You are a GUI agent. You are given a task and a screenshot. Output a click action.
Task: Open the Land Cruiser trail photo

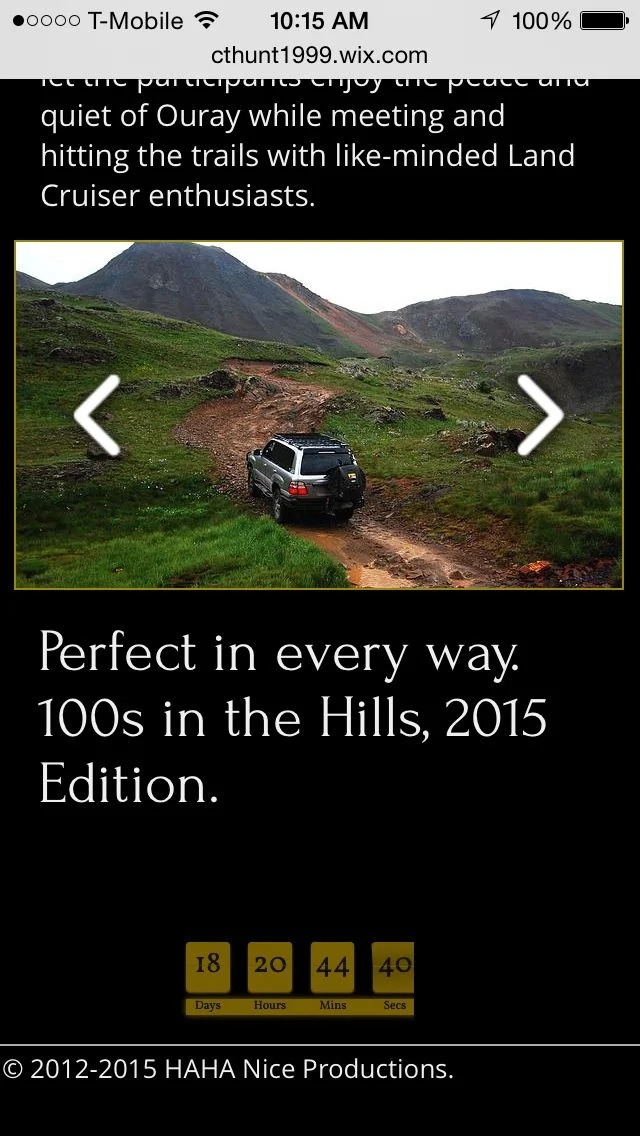[320, 480]
